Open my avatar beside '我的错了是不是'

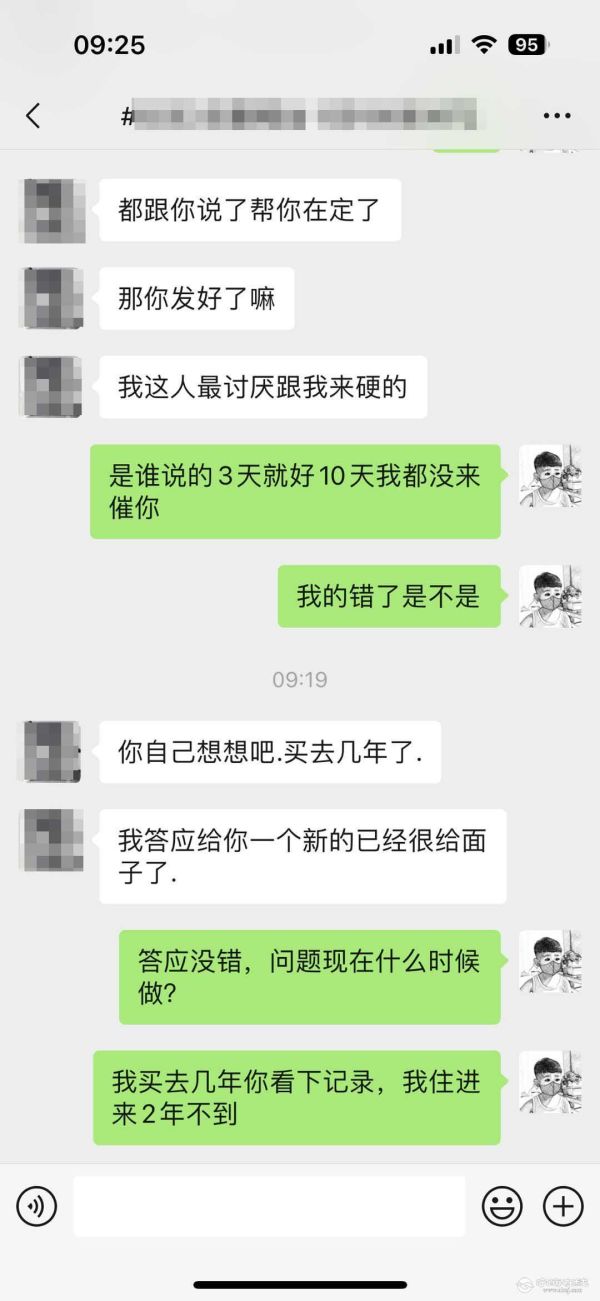click(549, 597)
